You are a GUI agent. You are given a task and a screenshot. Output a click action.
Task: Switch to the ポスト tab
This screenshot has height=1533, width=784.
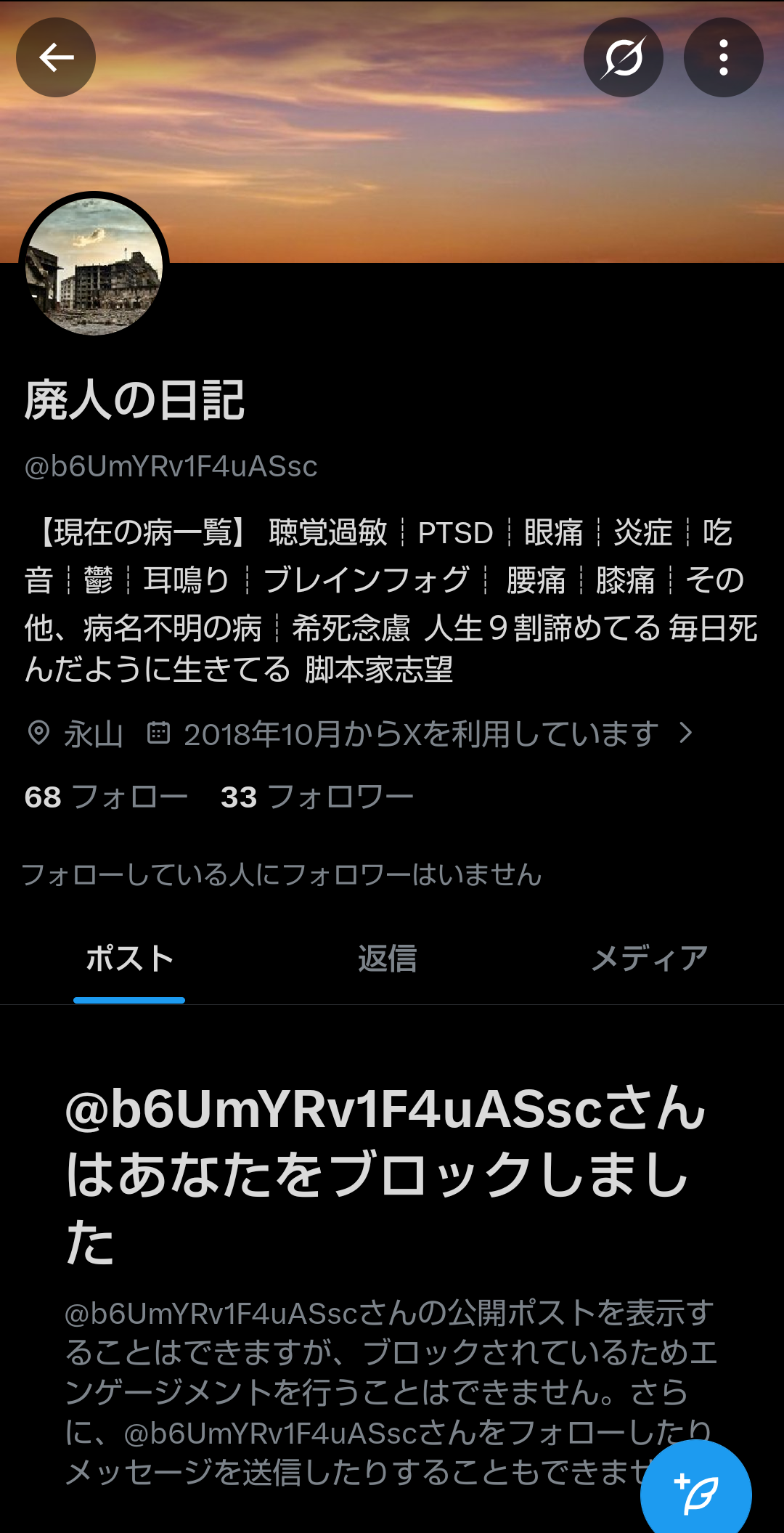tap(129, 959)
